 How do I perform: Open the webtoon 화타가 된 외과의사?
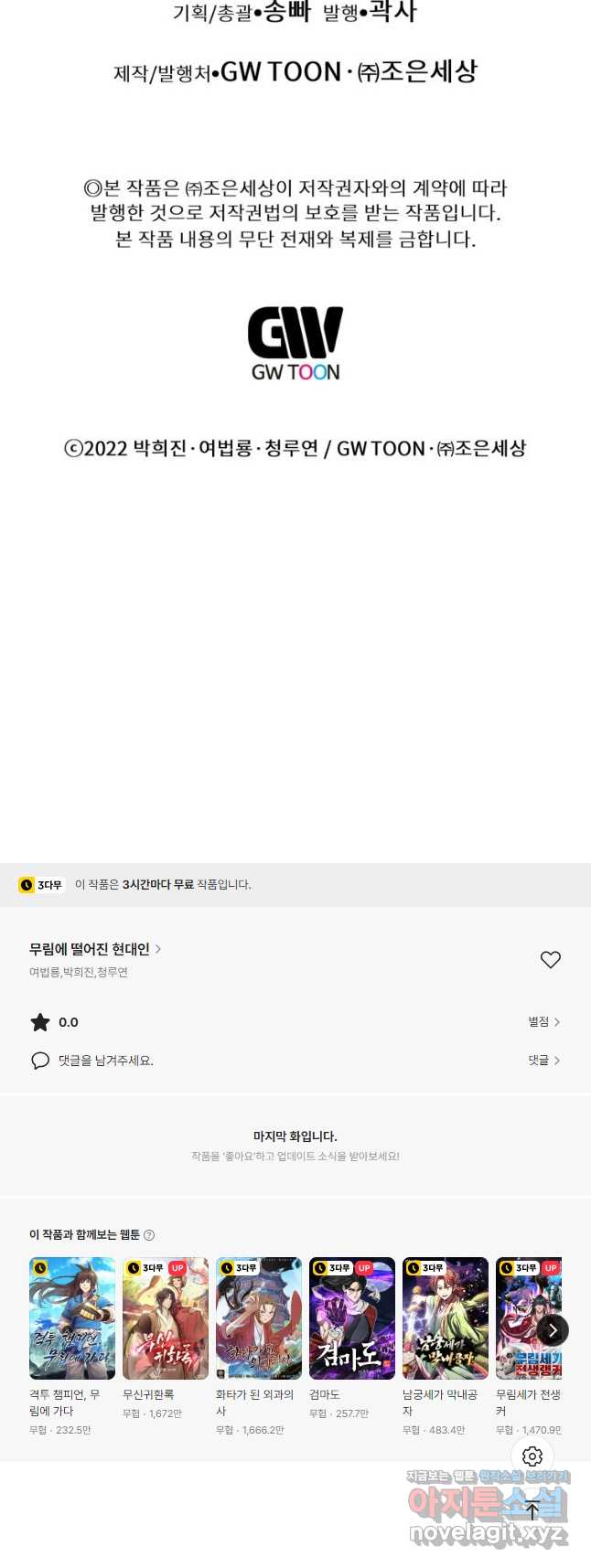coord(259,1318)
